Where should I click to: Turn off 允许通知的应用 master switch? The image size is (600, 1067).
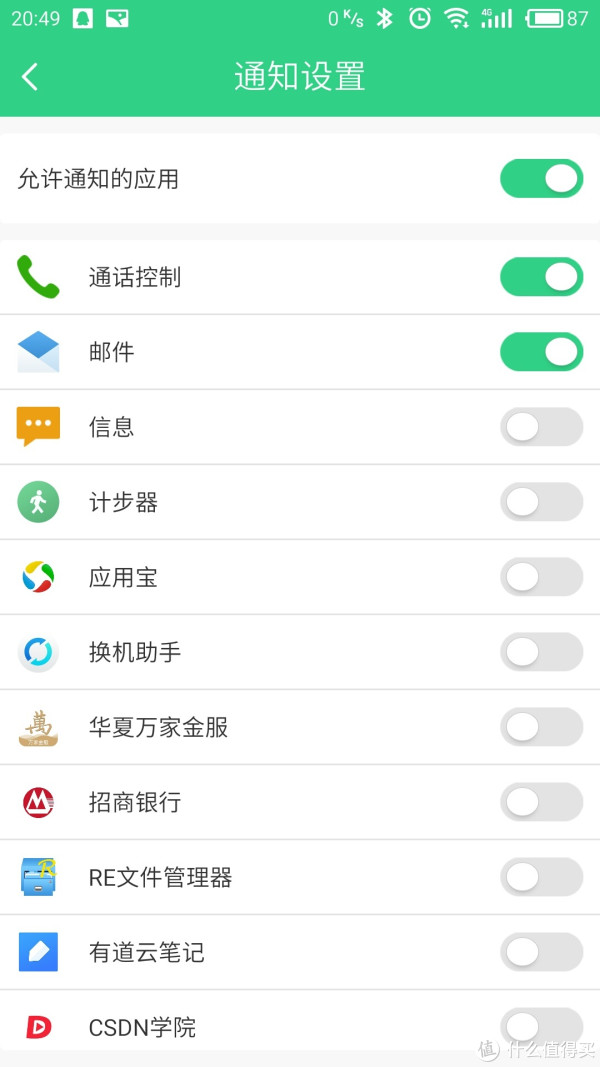541,179
